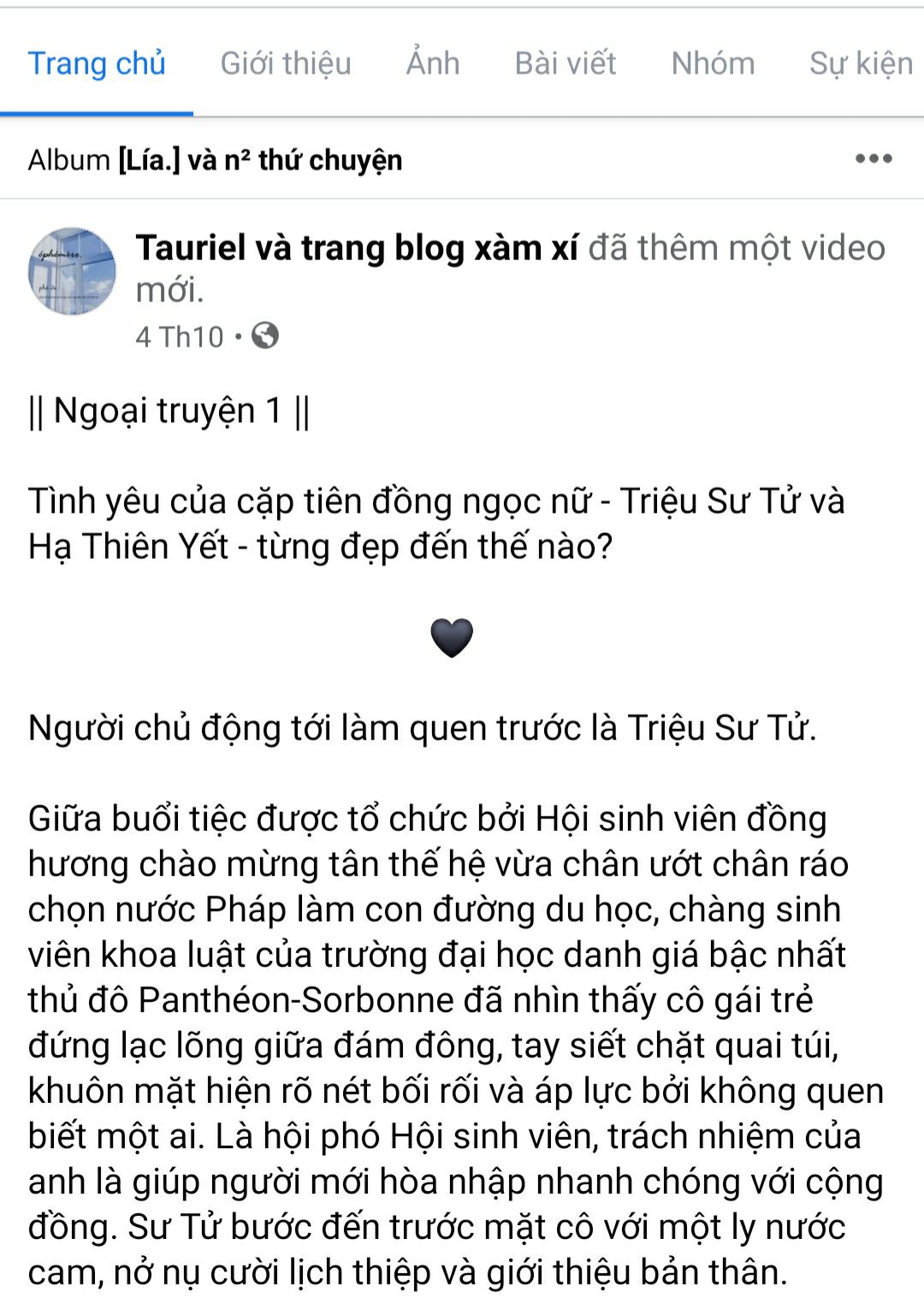
Task: Go to the Nhóm tab
Action: coord(712,63)
